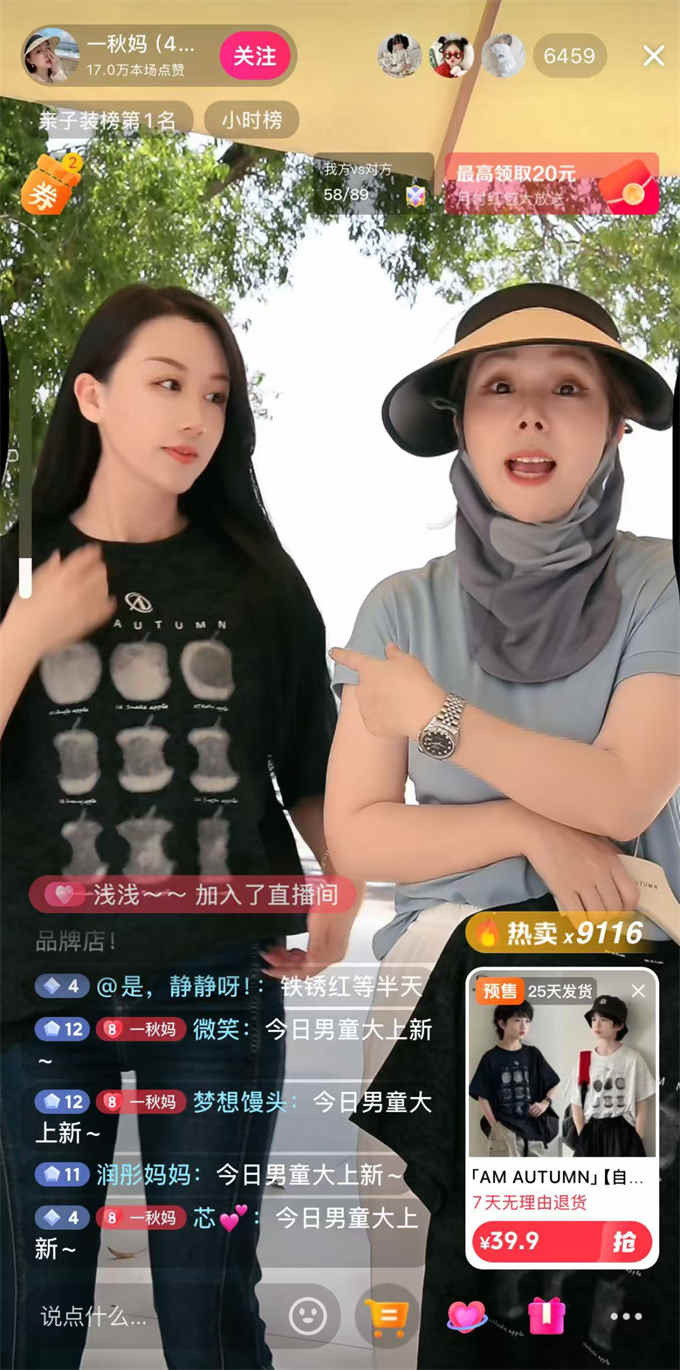
Task: Open the more options menu
Action: (x=626, y=1316)
